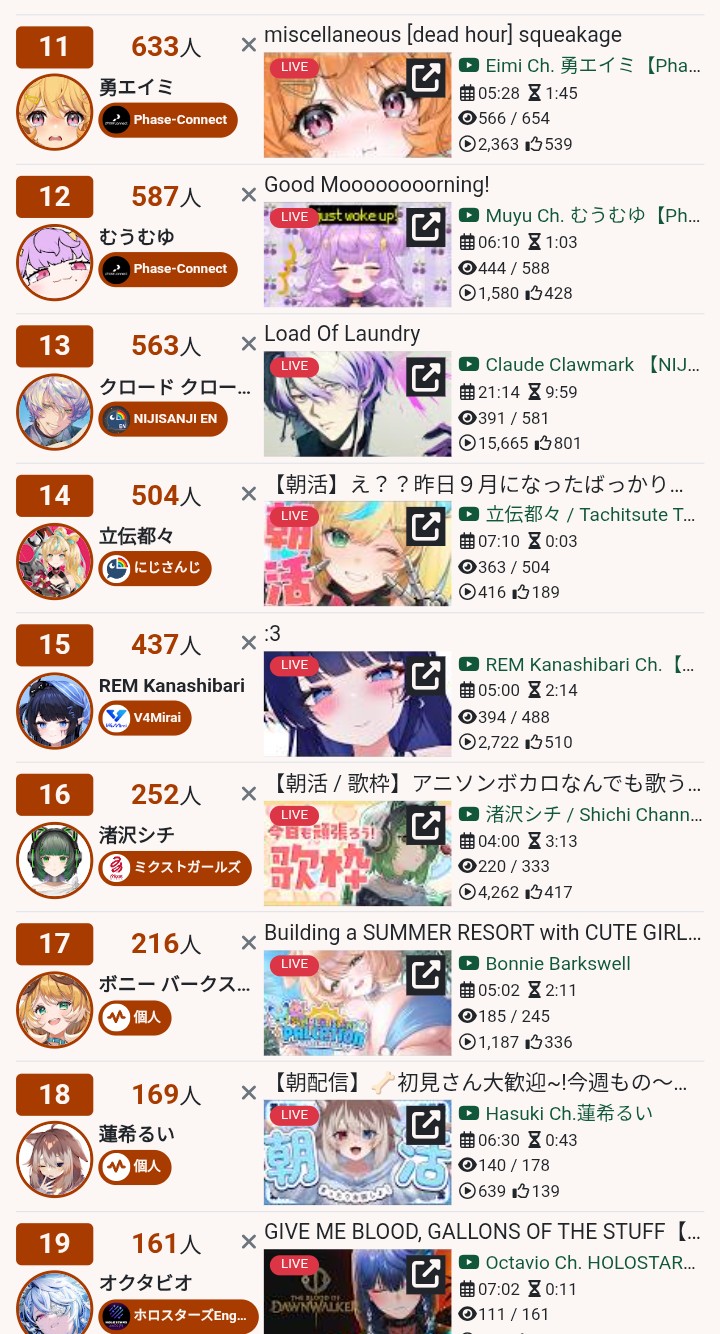Tap the にじさんじ chip under 立伝都々

point(155,568)
